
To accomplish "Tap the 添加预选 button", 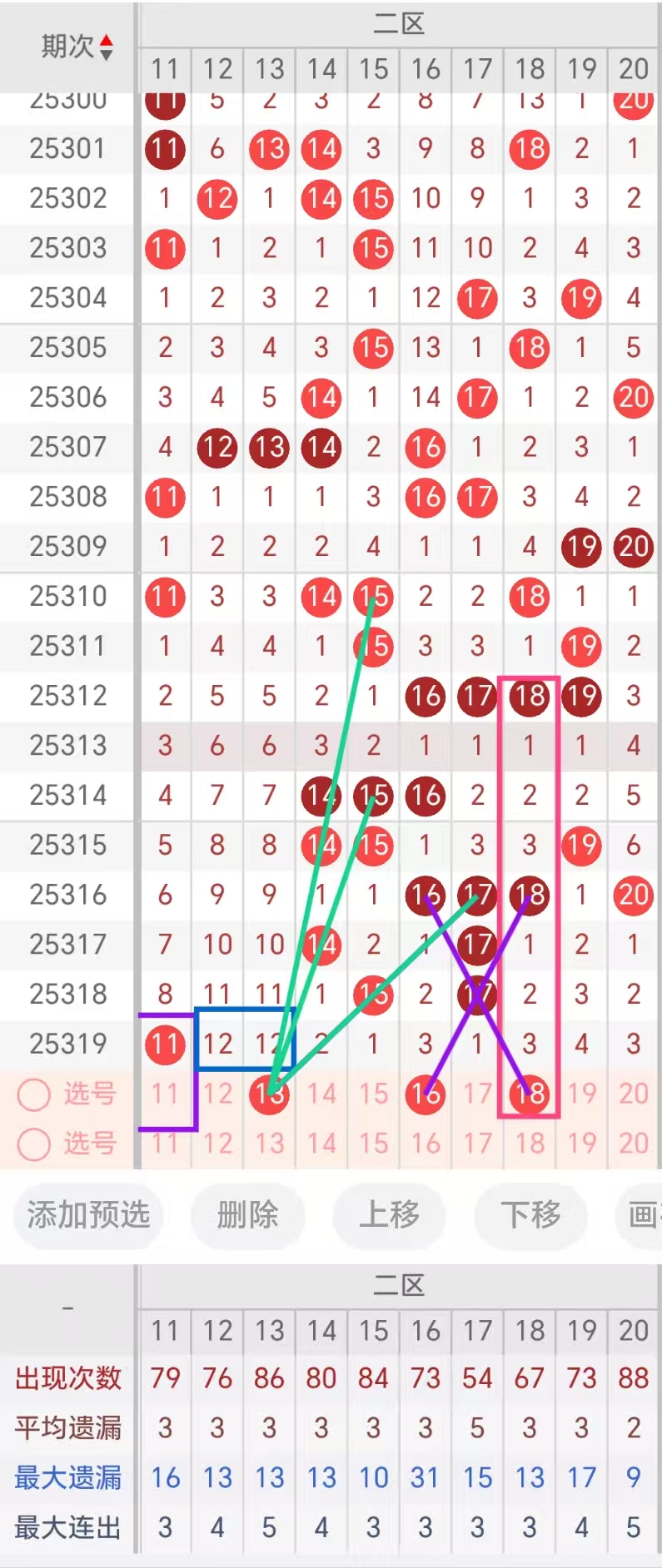I will 88,1215.
